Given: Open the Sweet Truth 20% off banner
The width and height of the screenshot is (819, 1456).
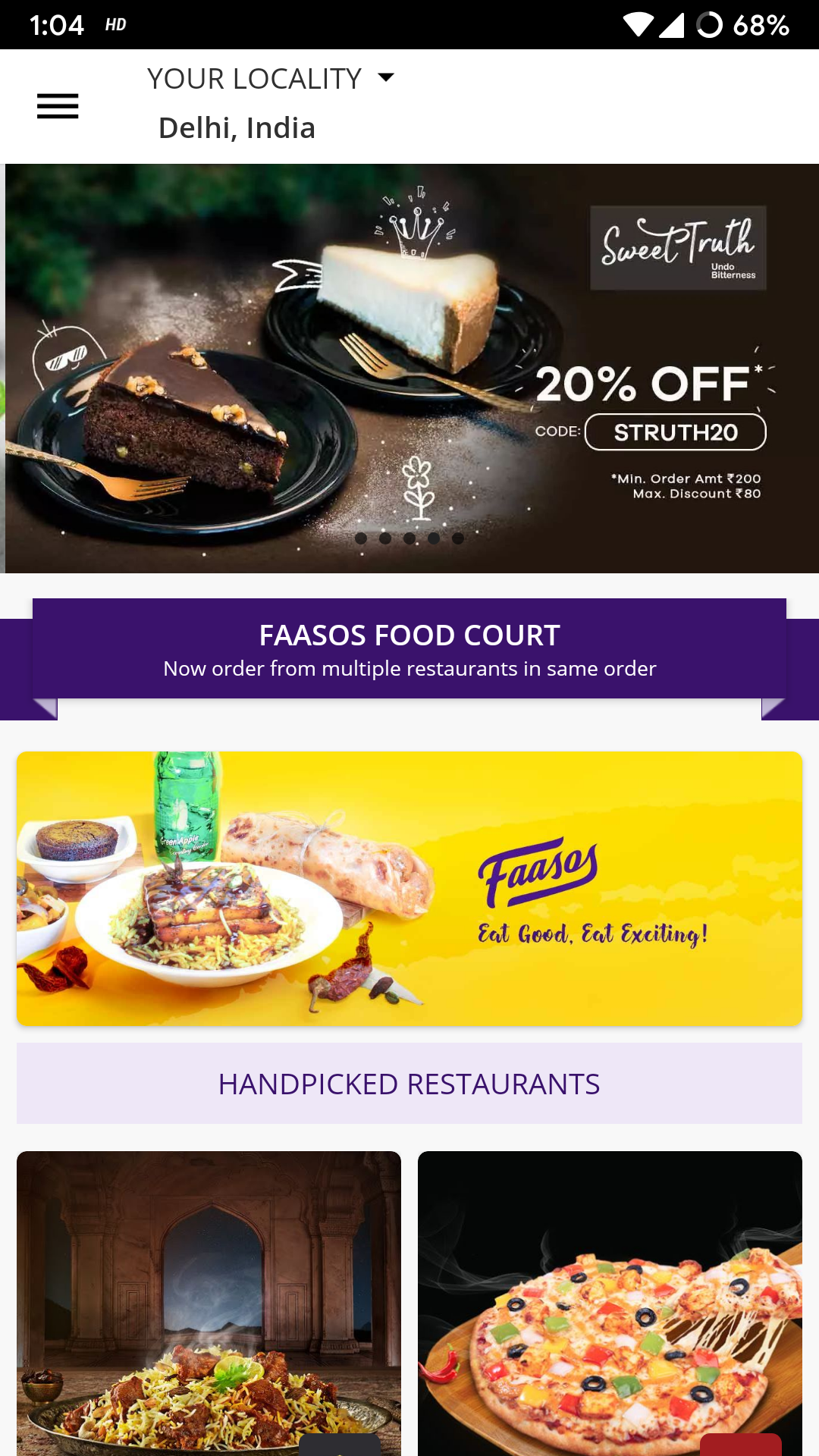Looking at the screenshot, I should tap(412, 369).
